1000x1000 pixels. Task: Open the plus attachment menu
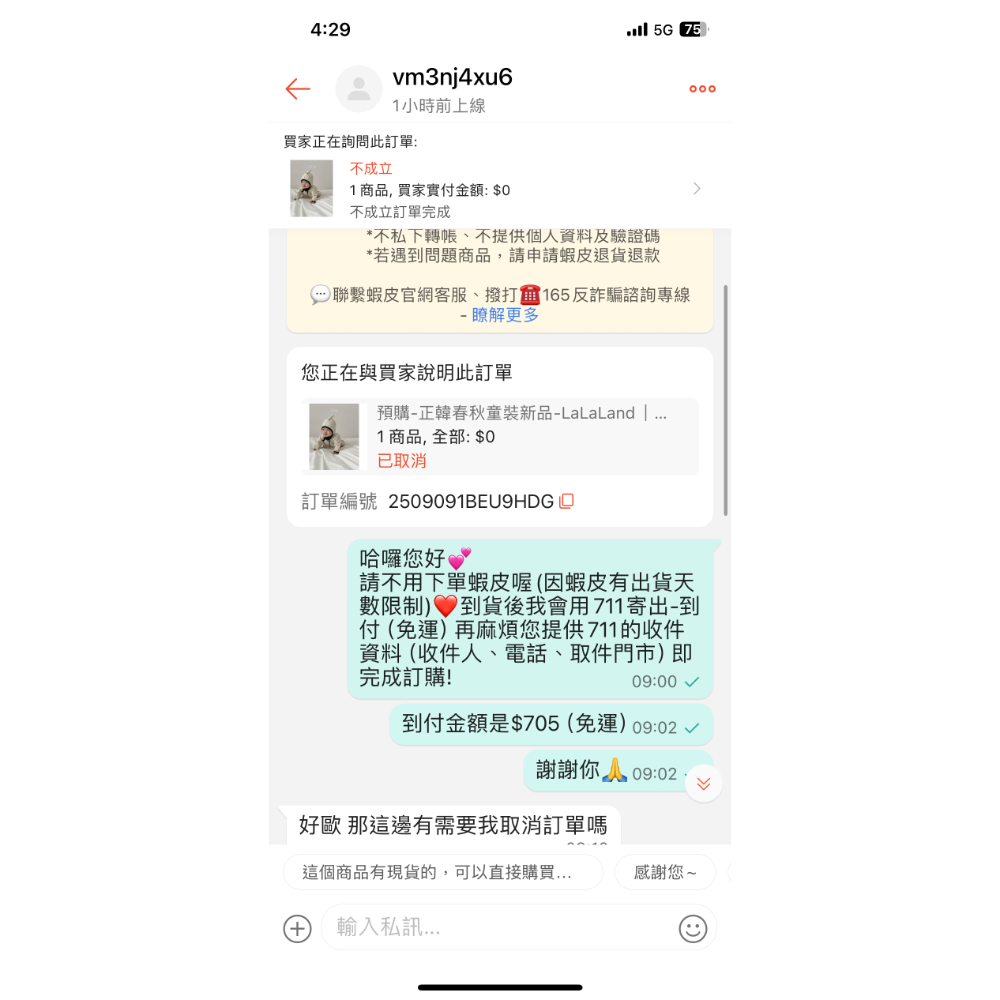click(297, 929)
